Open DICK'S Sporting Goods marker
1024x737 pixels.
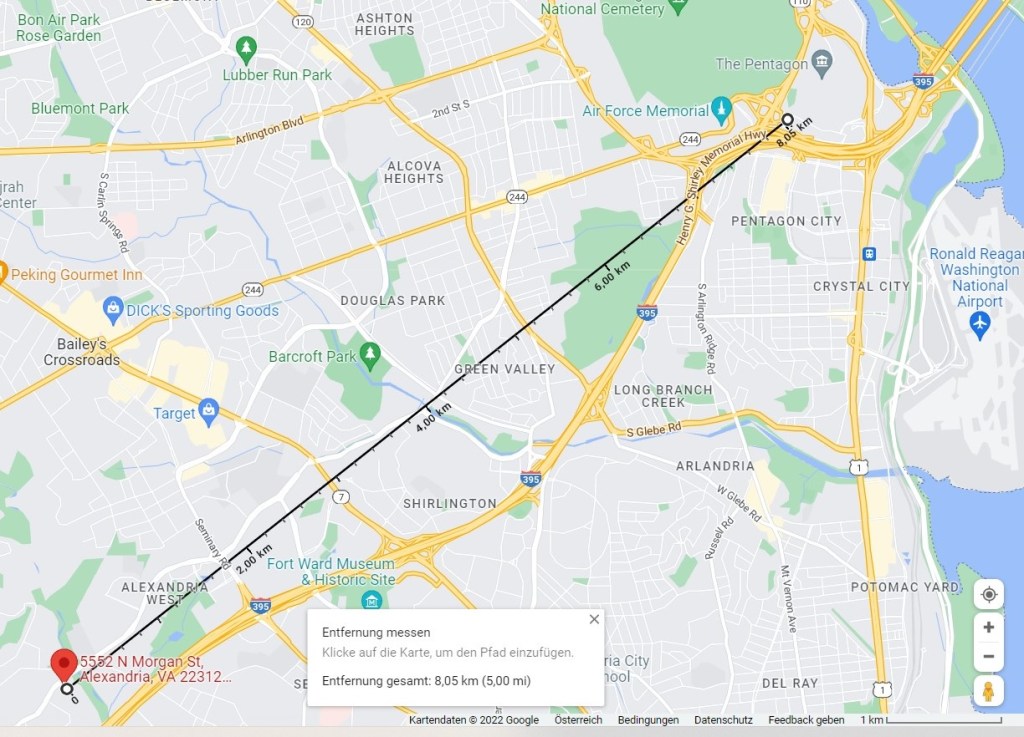(x=113, y=307)
